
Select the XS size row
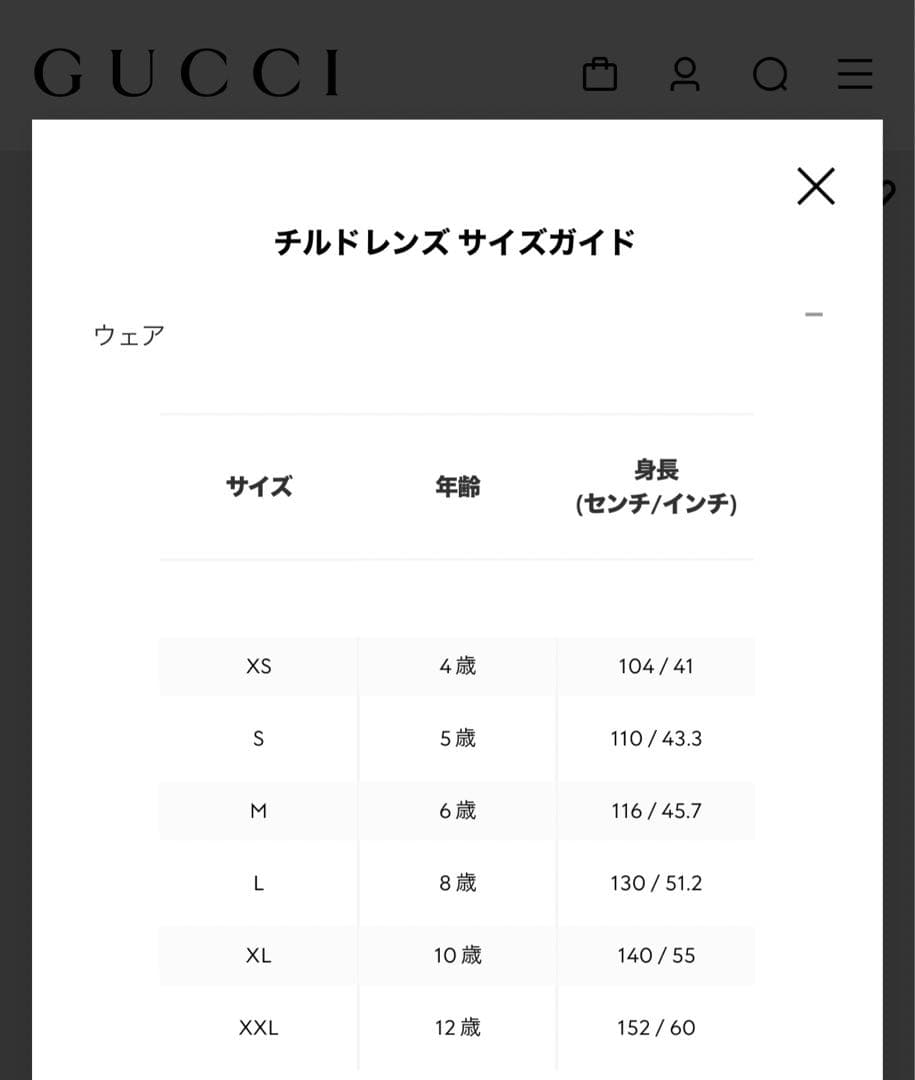pos(258,666)
